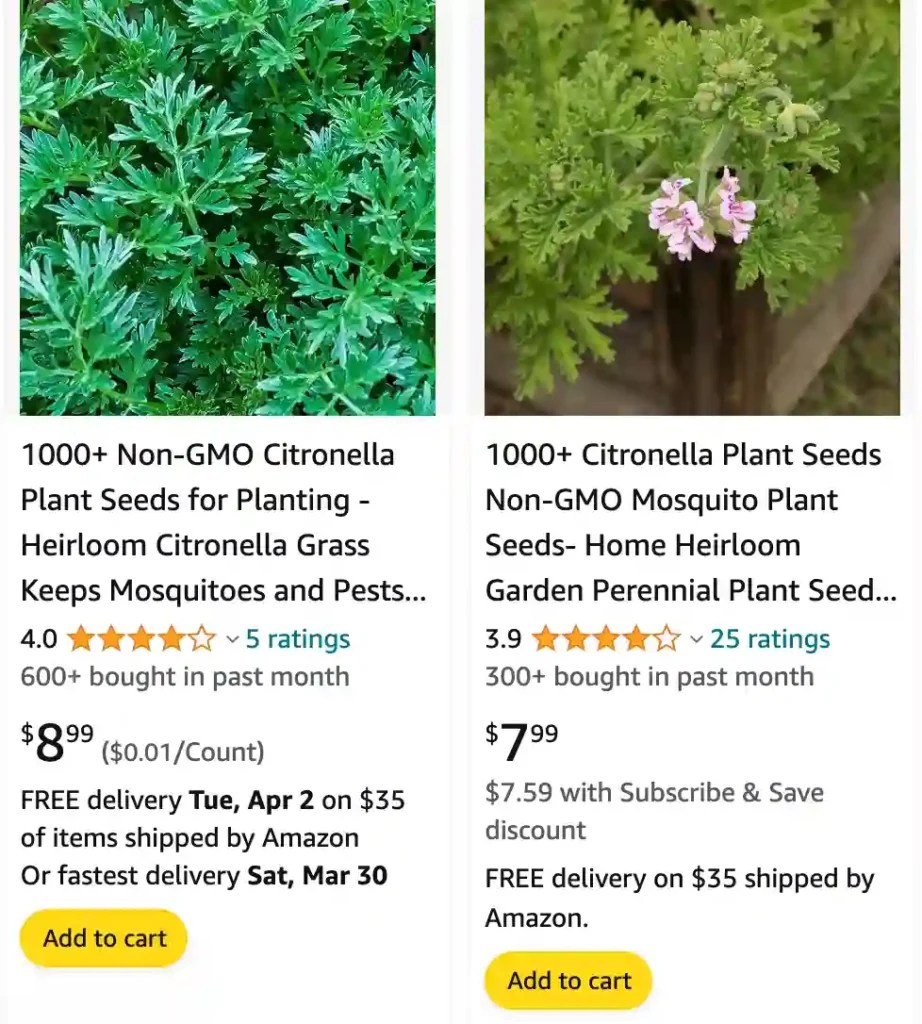Viewport: 922px width, 1024px height.
Task: Click the pink-flowered geranium product image
Action: click(x=692, y=207)
